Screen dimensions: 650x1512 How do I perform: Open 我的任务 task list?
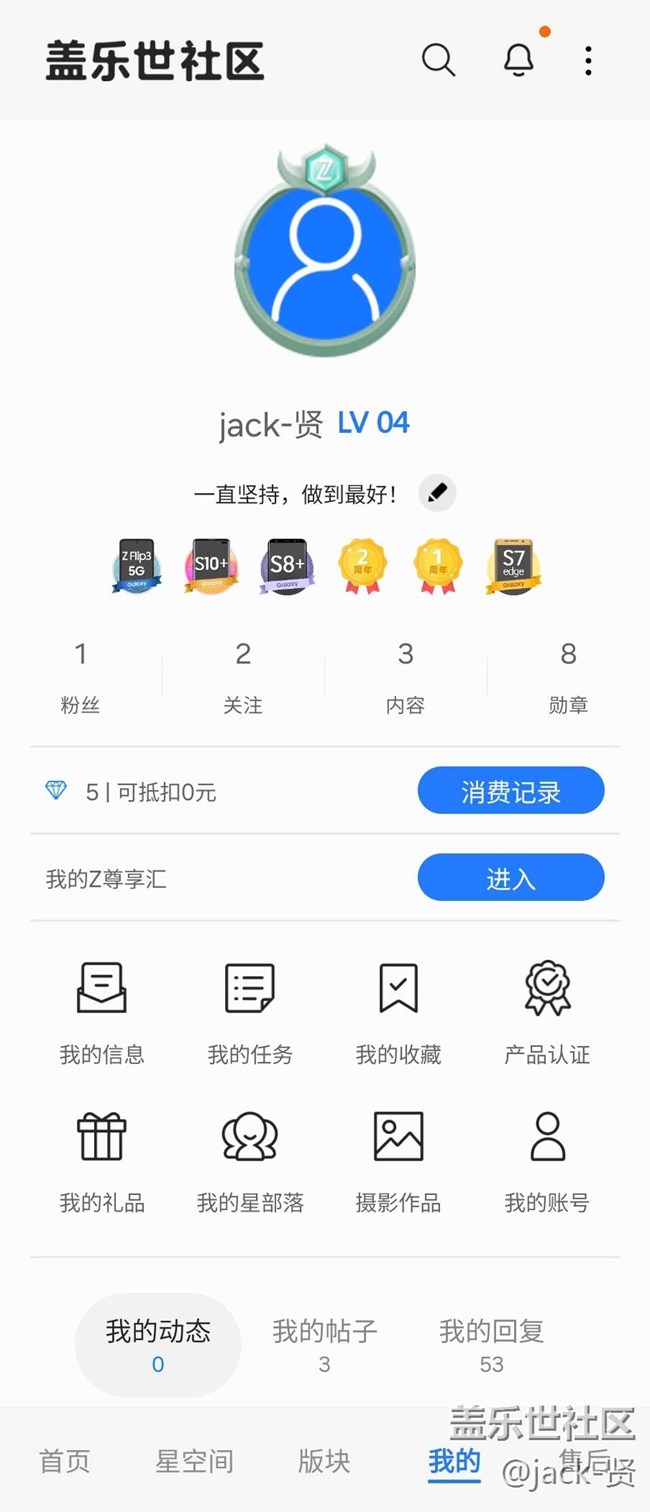(250, 1012)
